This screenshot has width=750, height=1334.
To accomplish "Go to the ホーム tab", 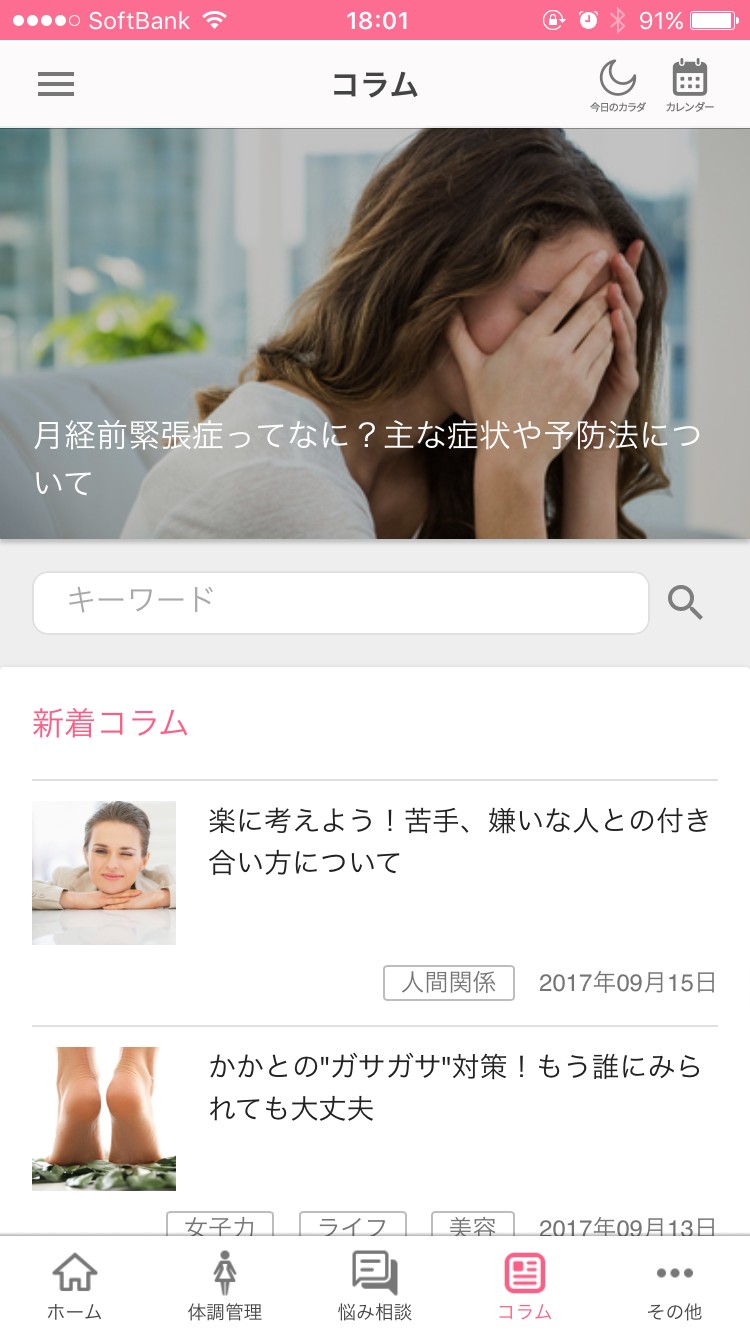I will pyautogui.click(x=75, y=1285).
